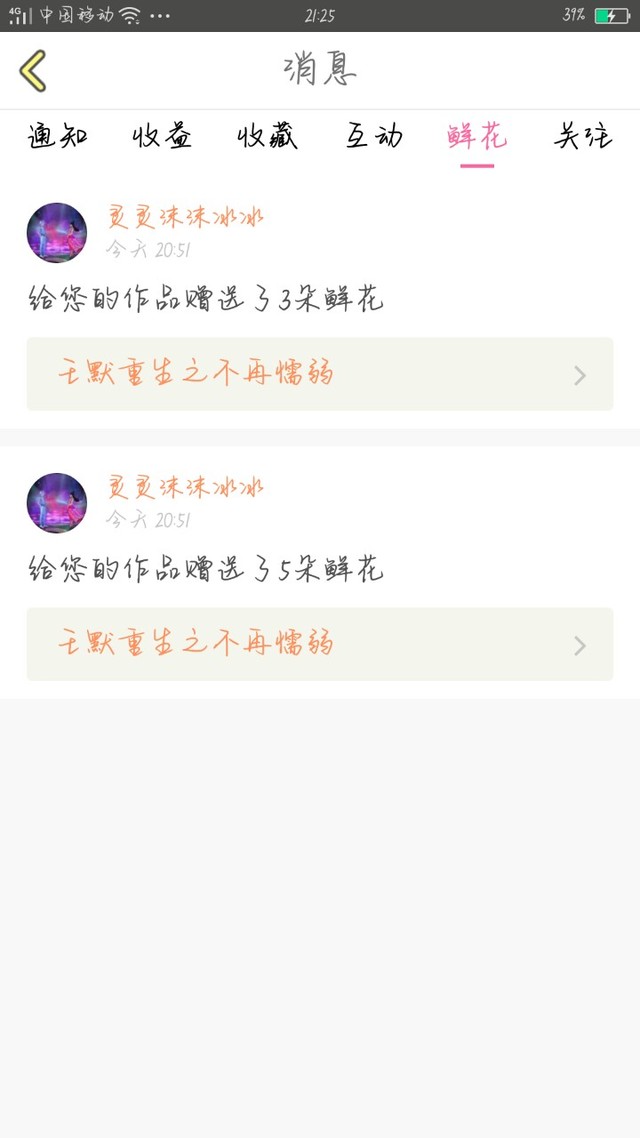The height and width of the screenshot is (1138, 640).
Task: Select the 收藏 tab
Action: [x=268, y=137]
